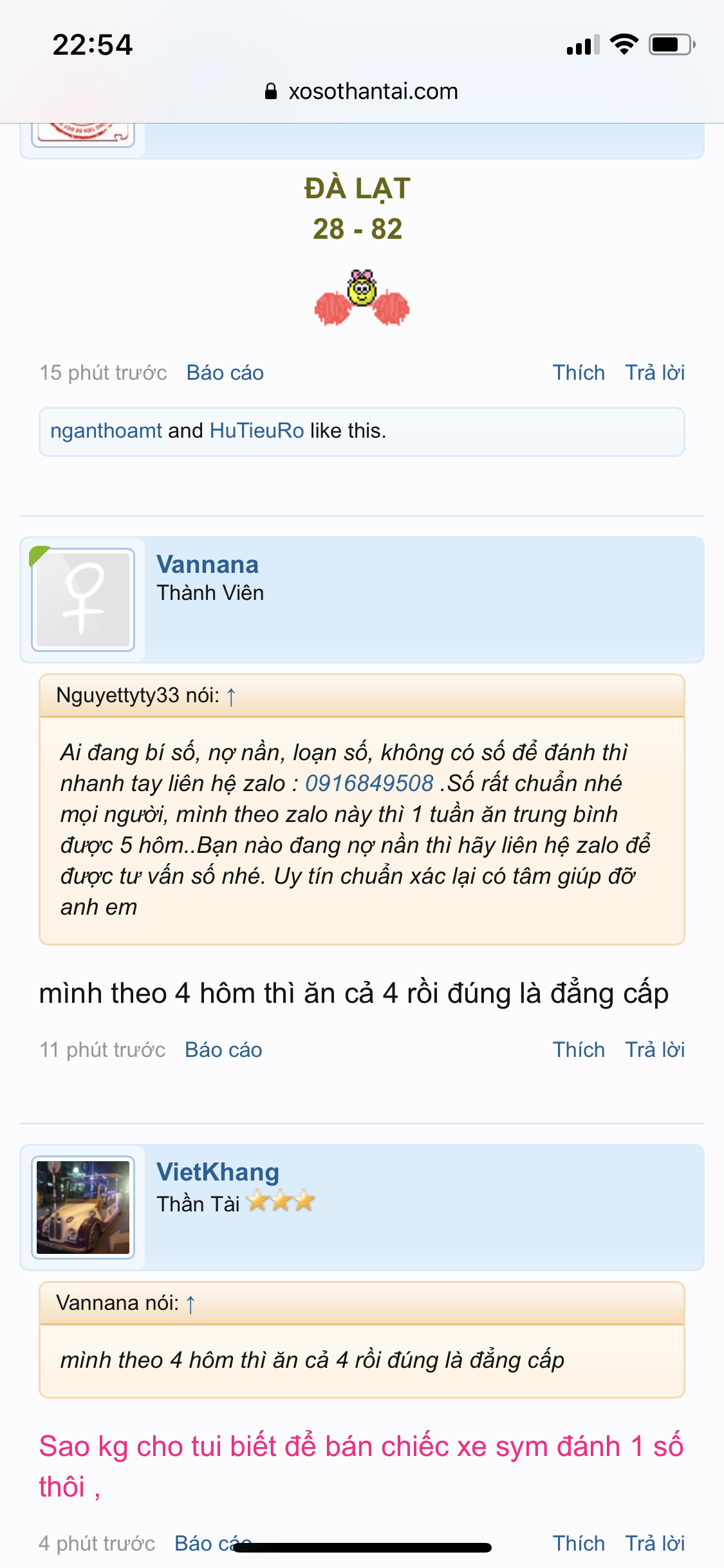Report the post from 15 phút trước
724x1568 pixels.
tap(225, 373)
